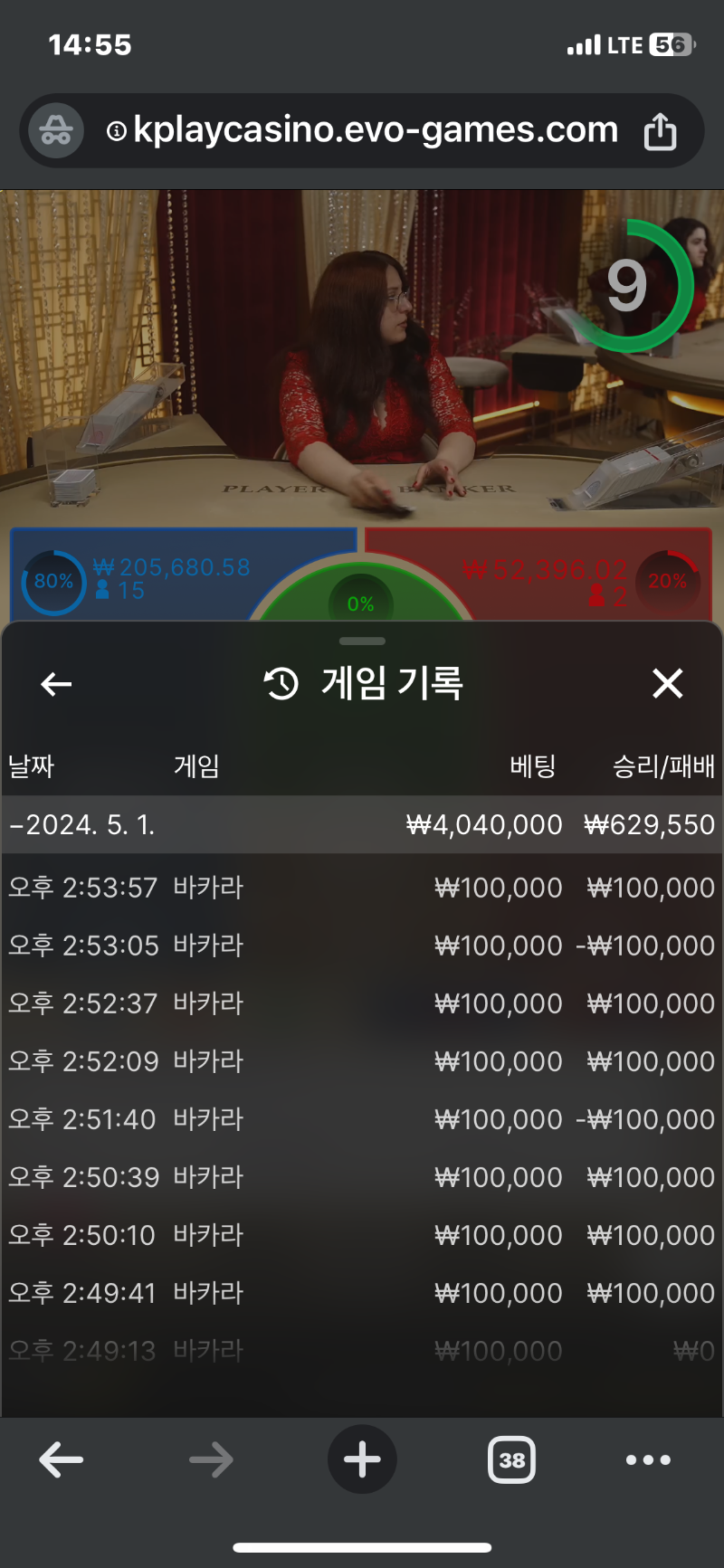This screenshot has width=724, height=1568.
Task: Open the 2:52:09 baccarat game record
Action: point(362,1061)
